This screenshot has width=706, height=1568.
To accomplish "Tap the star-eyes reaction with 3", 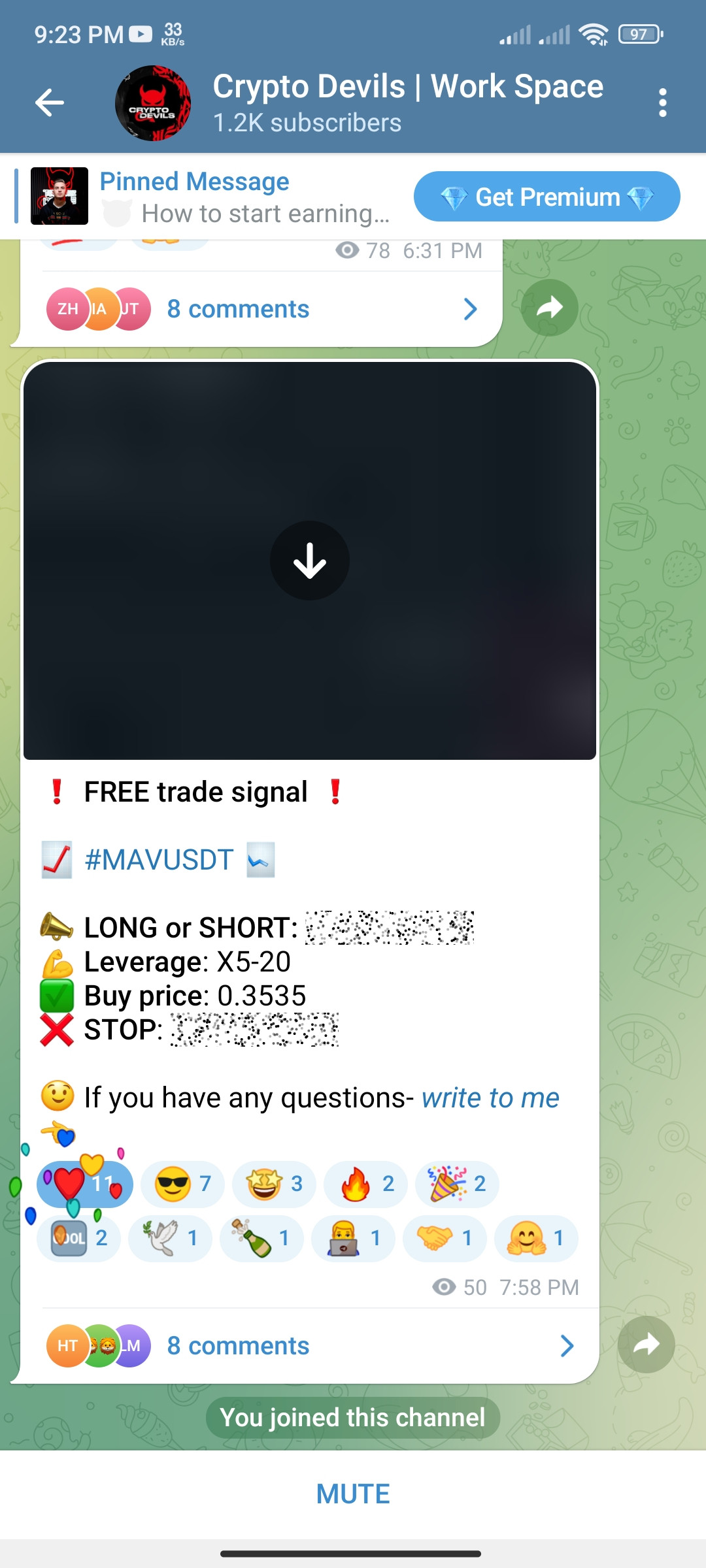I will 274,1184.
